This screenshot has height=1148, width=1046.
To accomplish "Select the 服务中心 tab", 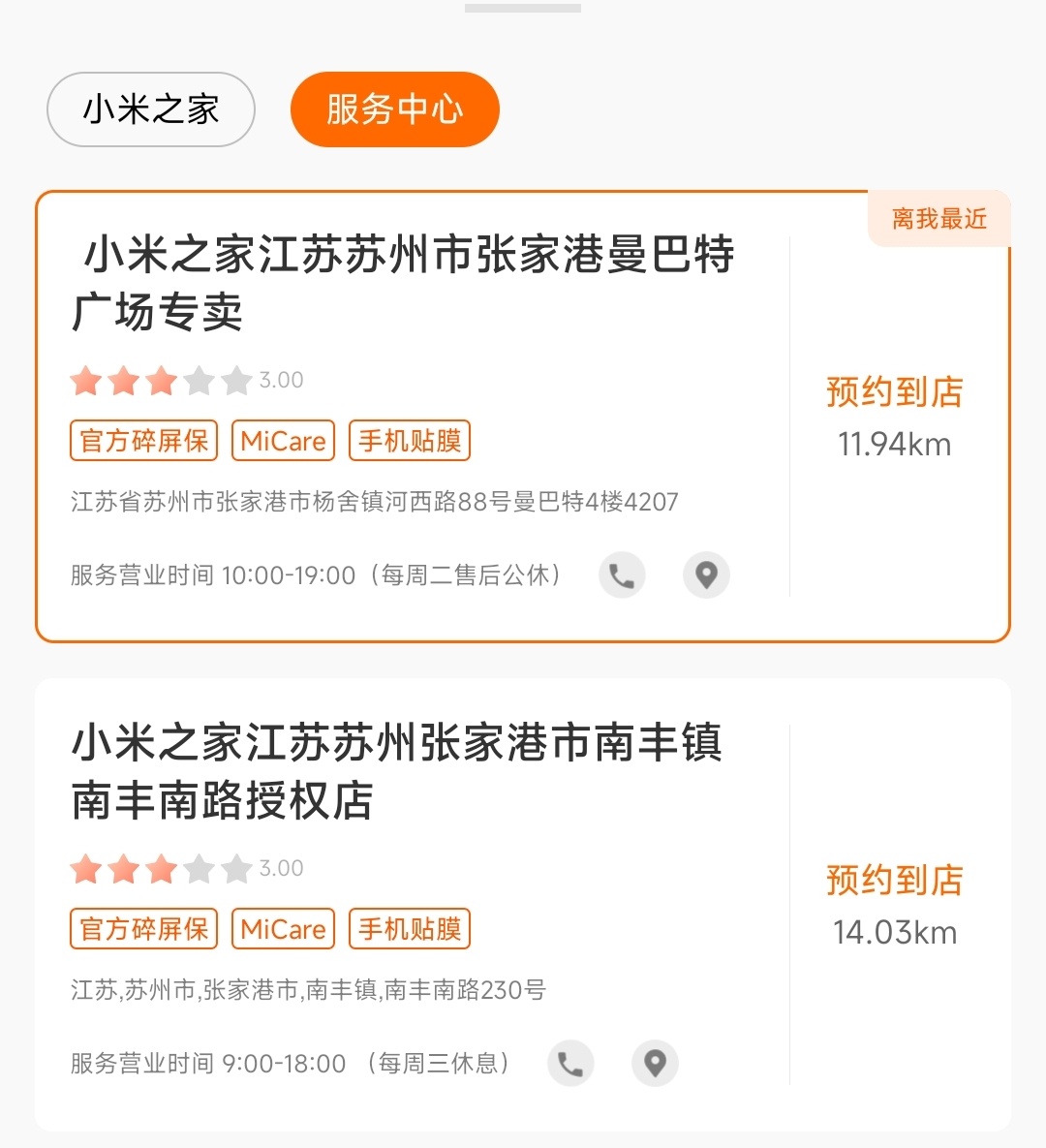I will click(x=394, y=109).
